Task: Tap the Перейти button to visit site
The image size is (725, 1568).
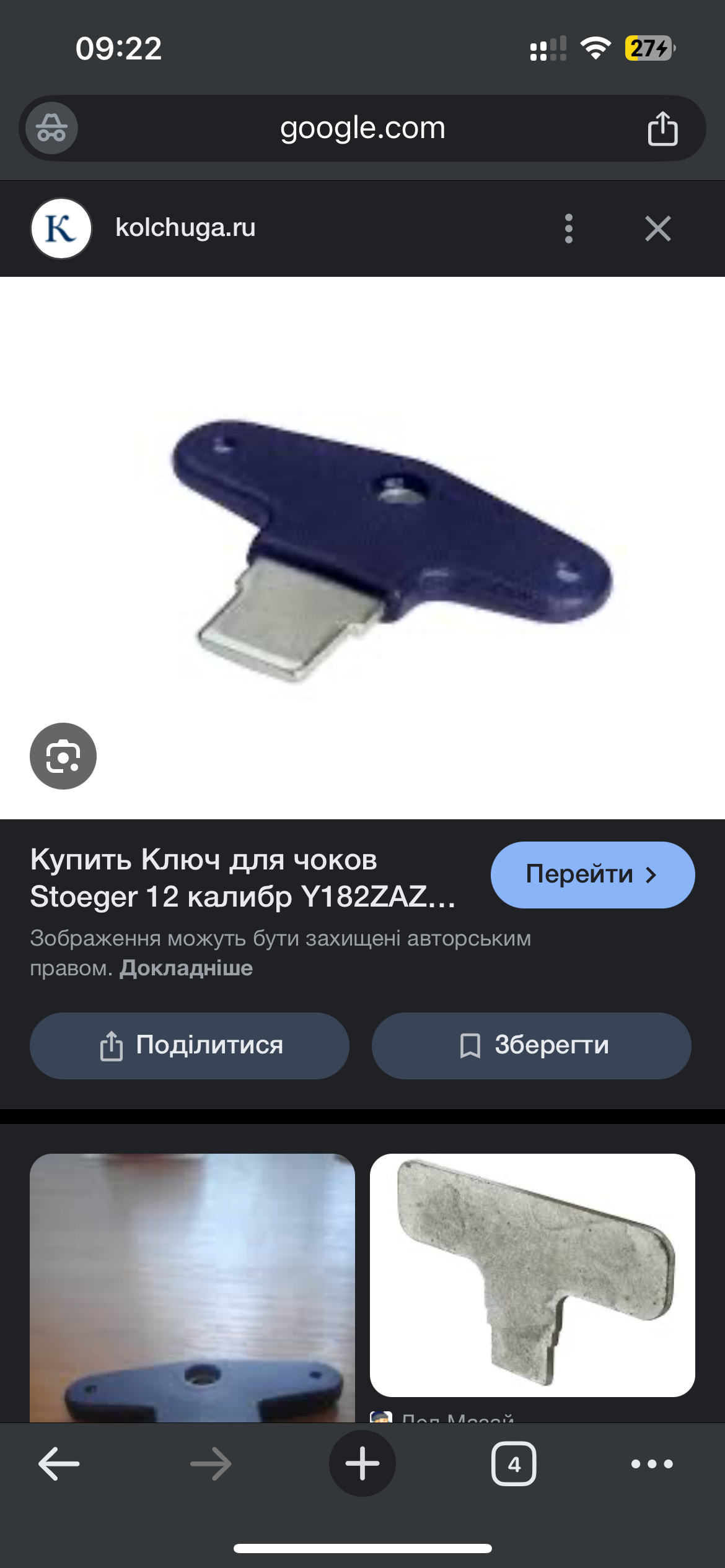Action: 592,874
